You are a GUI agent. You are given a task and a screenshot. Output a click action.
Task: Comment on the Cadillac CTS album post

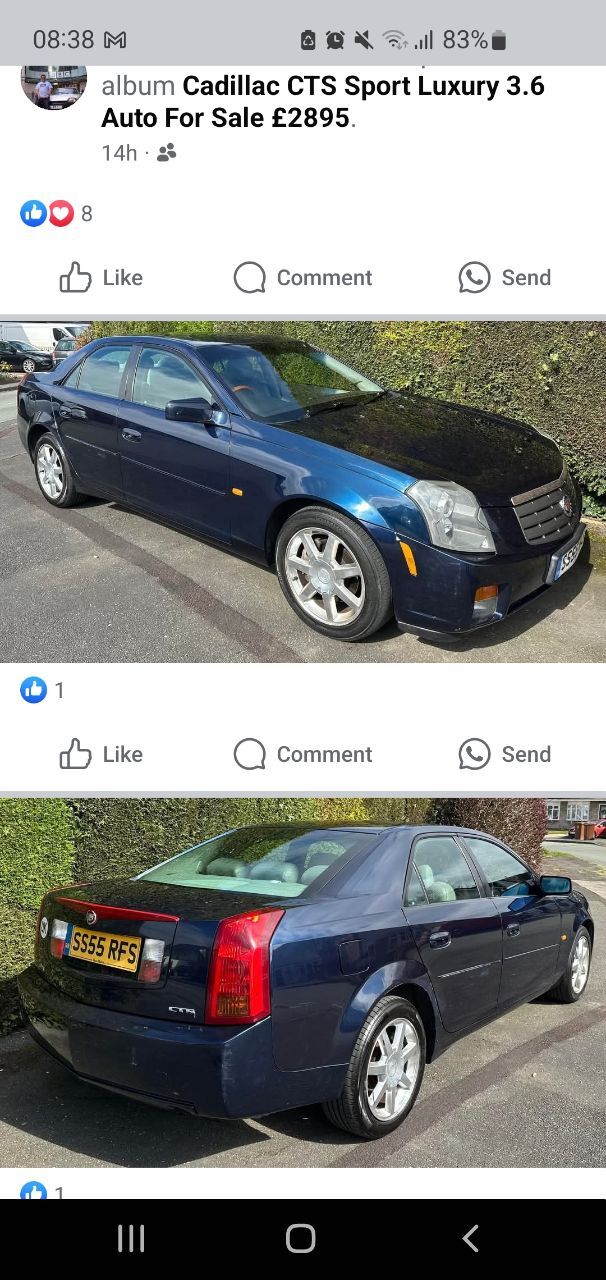[303, 278]
